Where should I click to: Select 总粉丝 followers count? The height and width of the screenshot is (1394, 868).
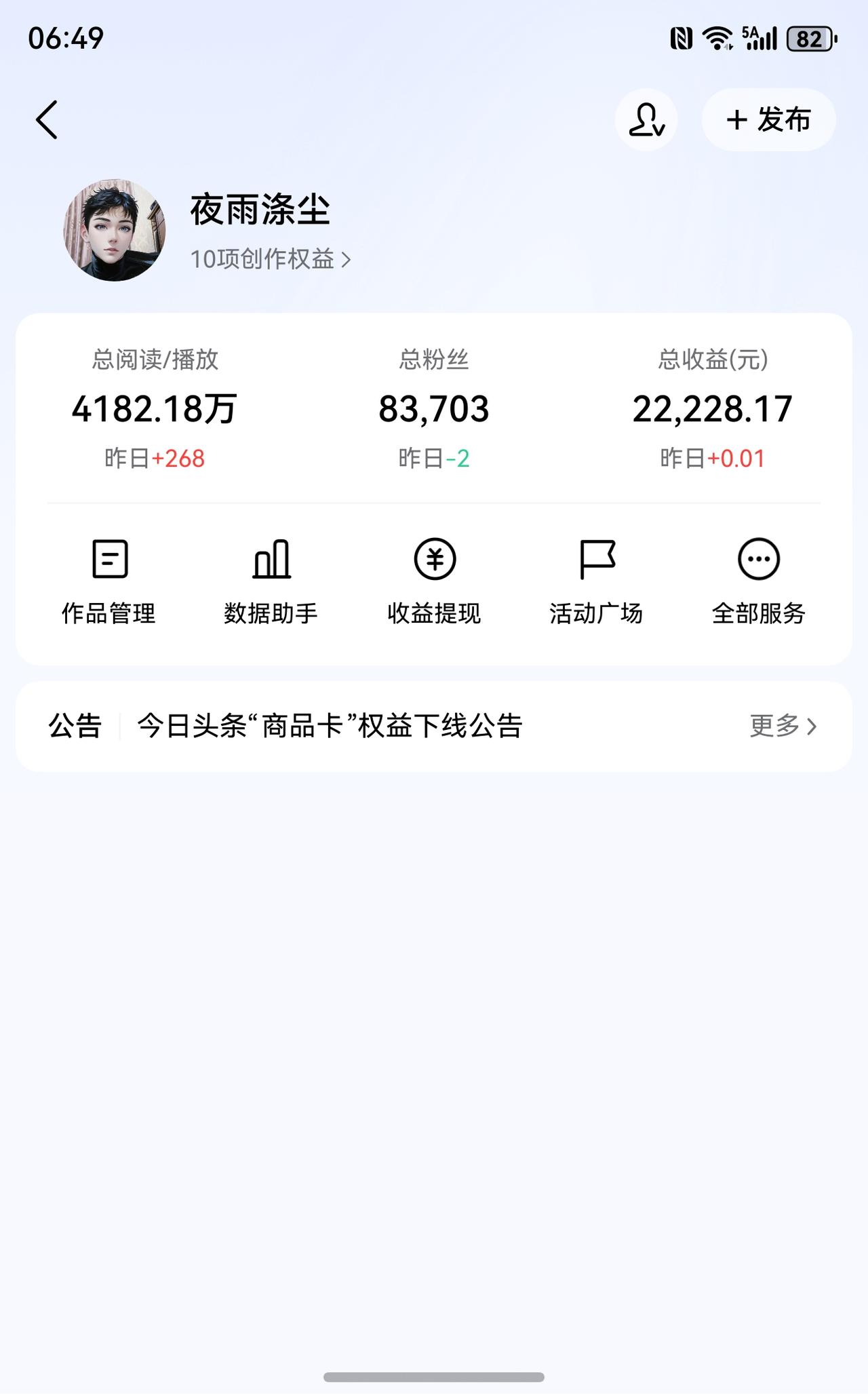[434, 408]
